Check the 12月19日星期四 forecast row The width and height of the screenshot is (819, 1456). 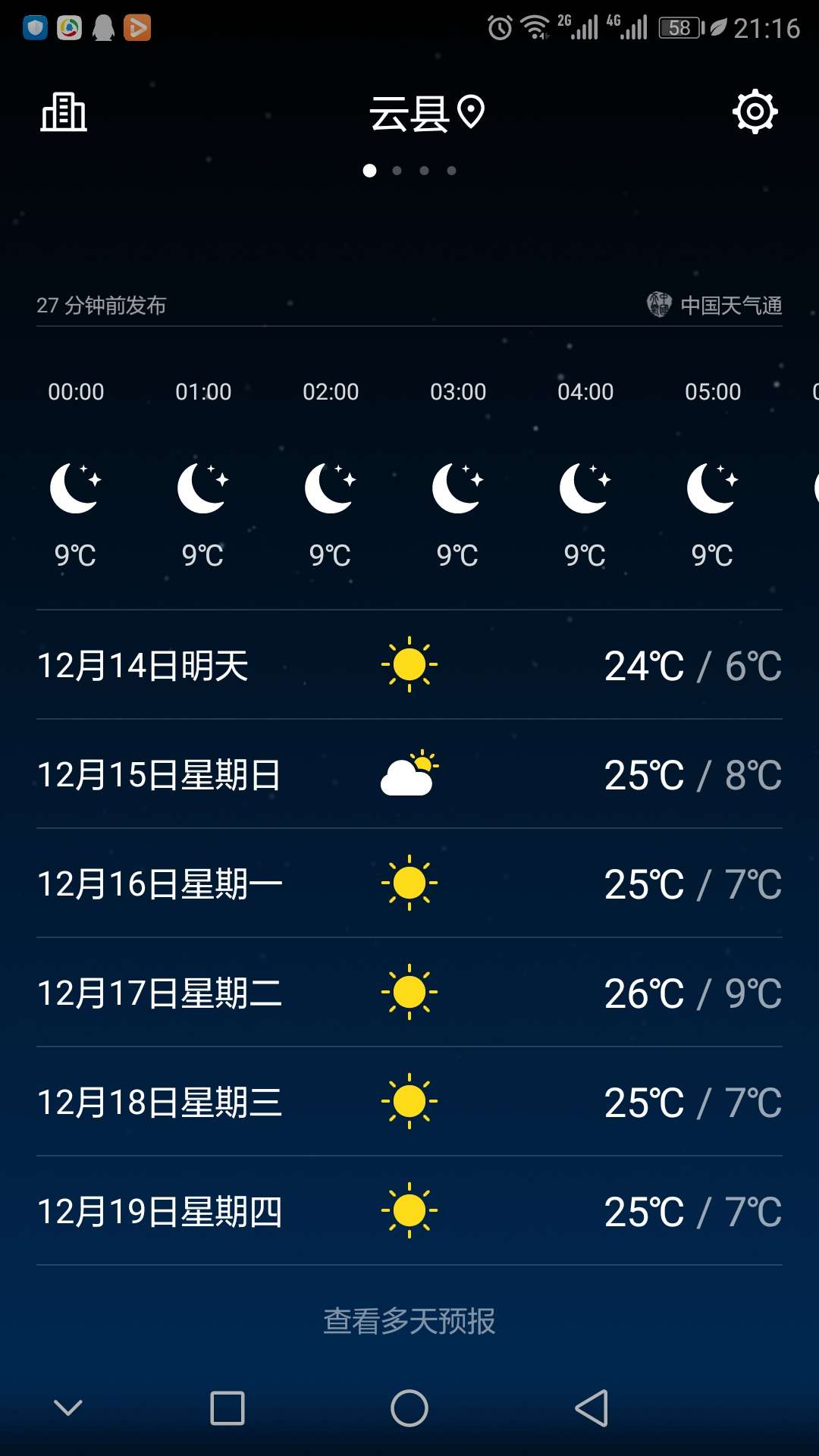coord(409,1211)
